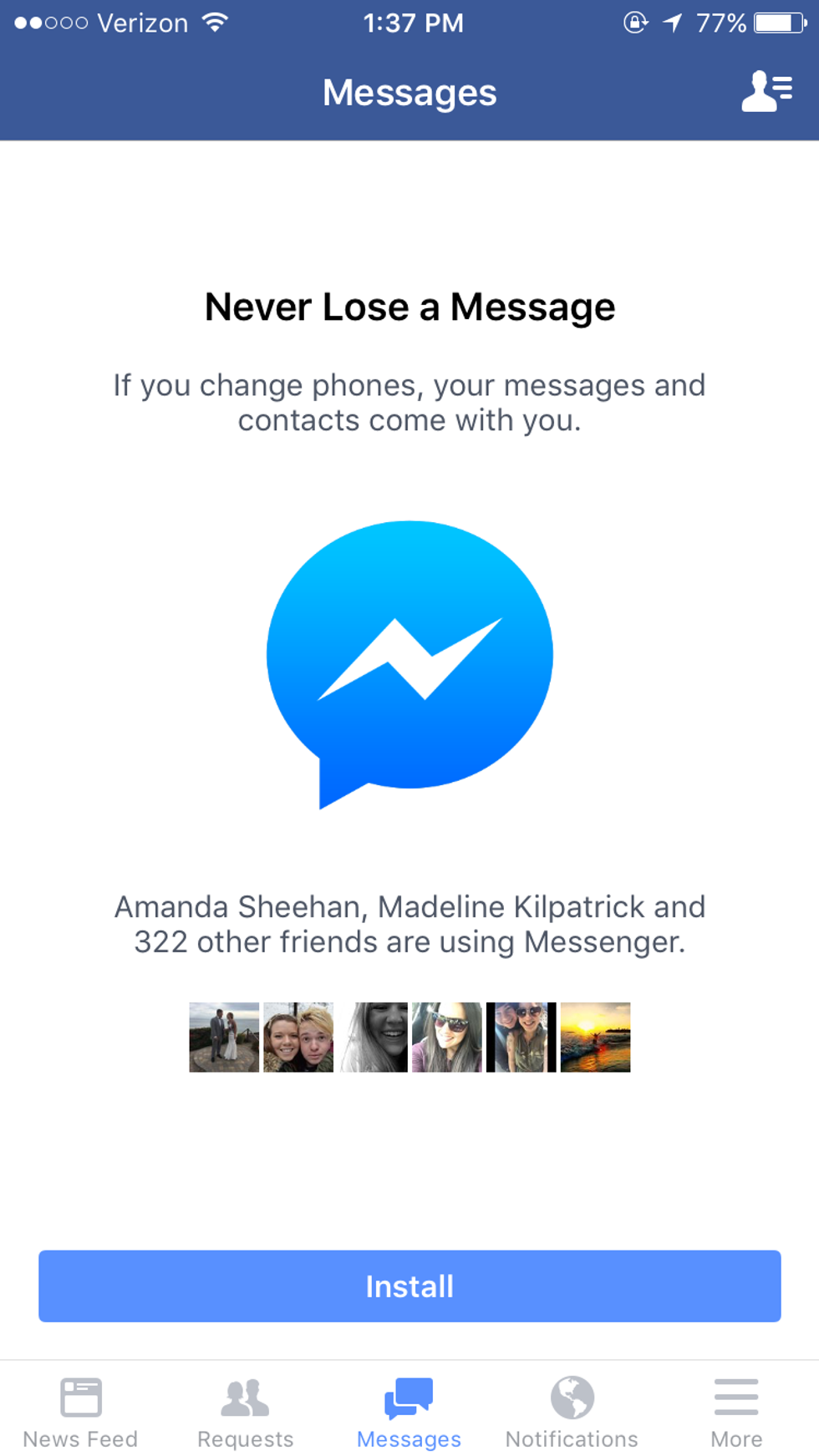Open the Requests tab
This screenshot has height=1456, width=819.
(245, 1413)
